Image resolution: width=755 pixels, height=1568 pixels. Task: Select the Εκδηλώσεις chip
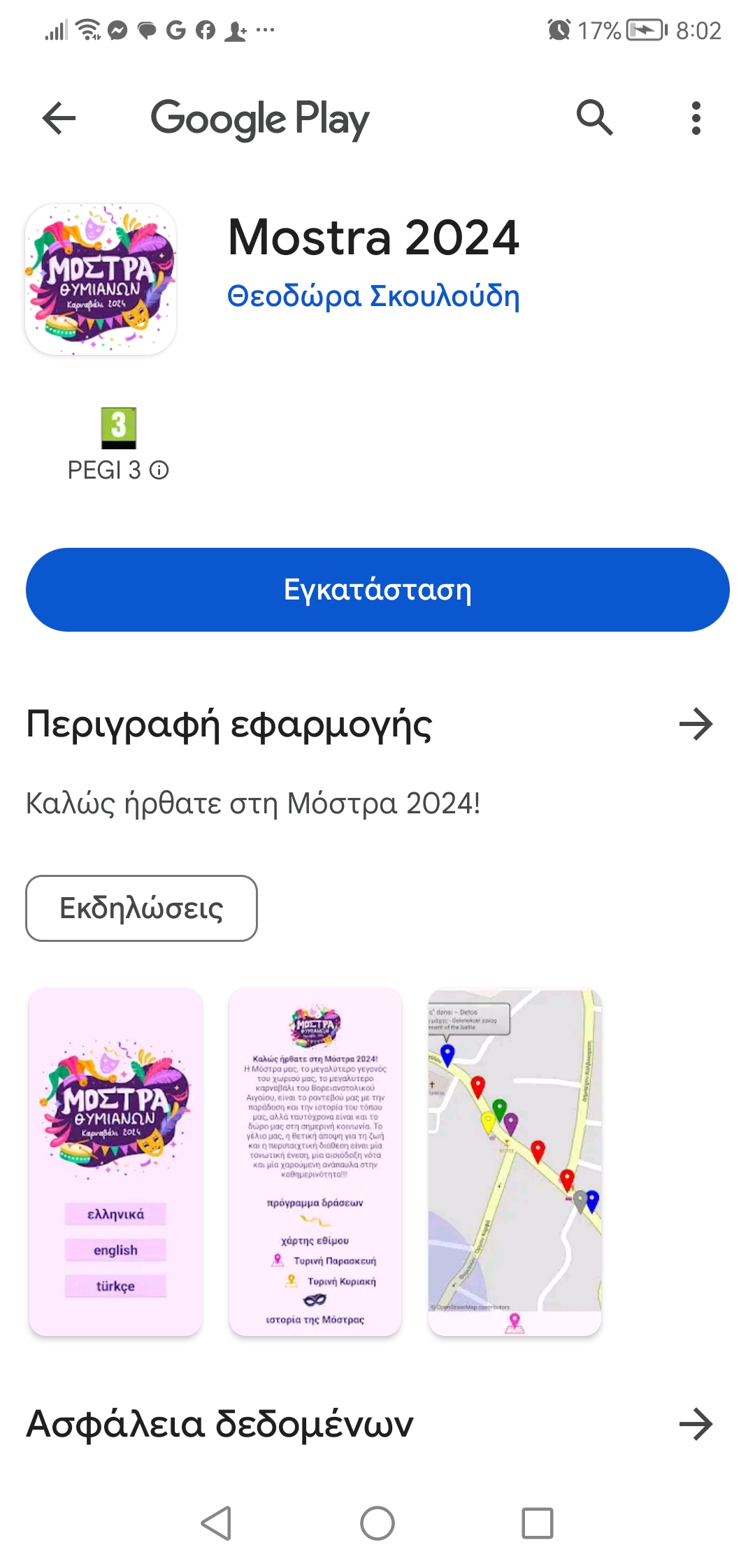141,908
